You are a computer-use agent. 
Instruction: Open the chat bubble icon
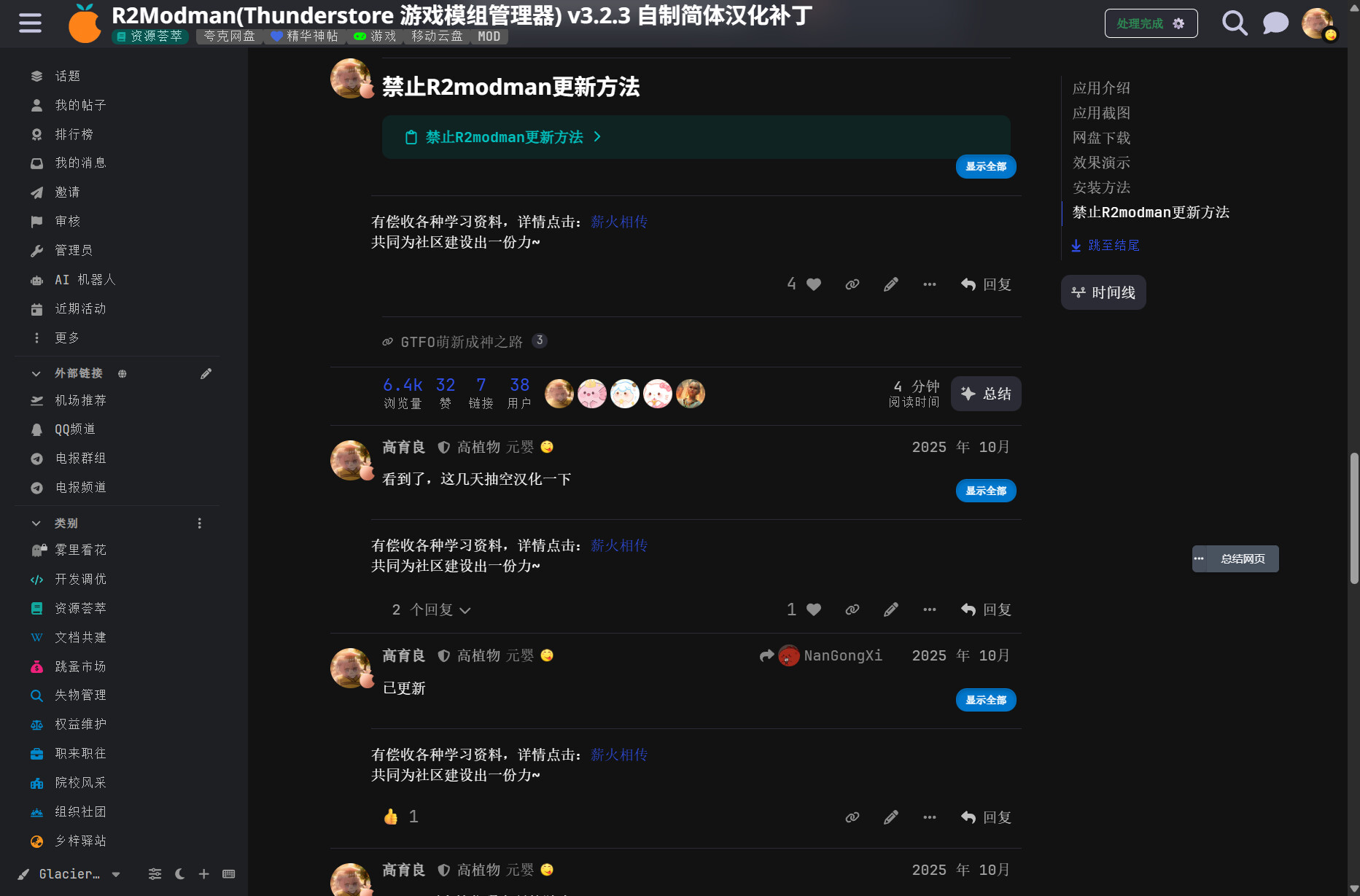click(1275, 23)
